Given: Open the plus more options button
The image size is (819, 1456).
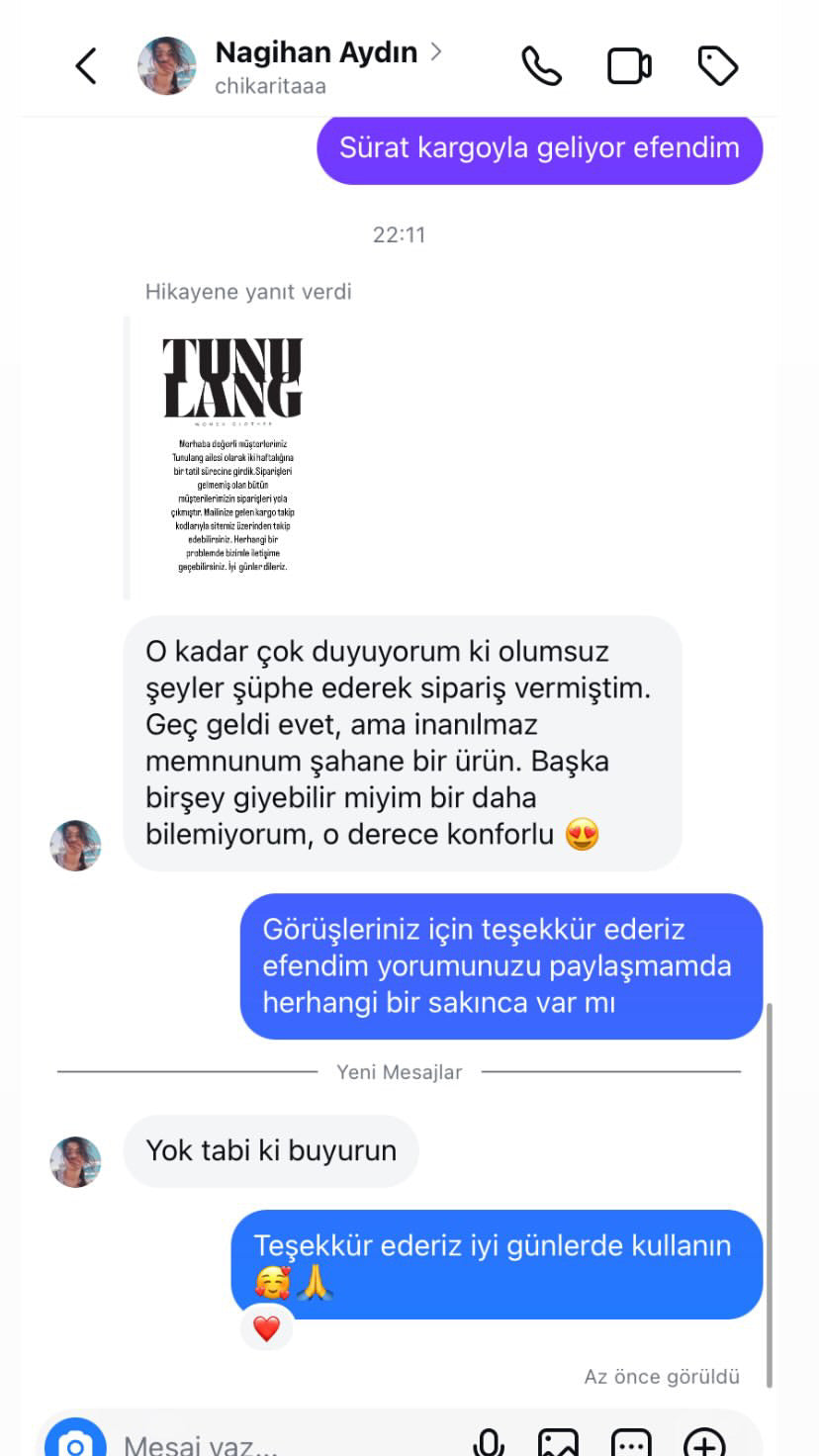Looking at the screenshot, I should click(704, 1444).
